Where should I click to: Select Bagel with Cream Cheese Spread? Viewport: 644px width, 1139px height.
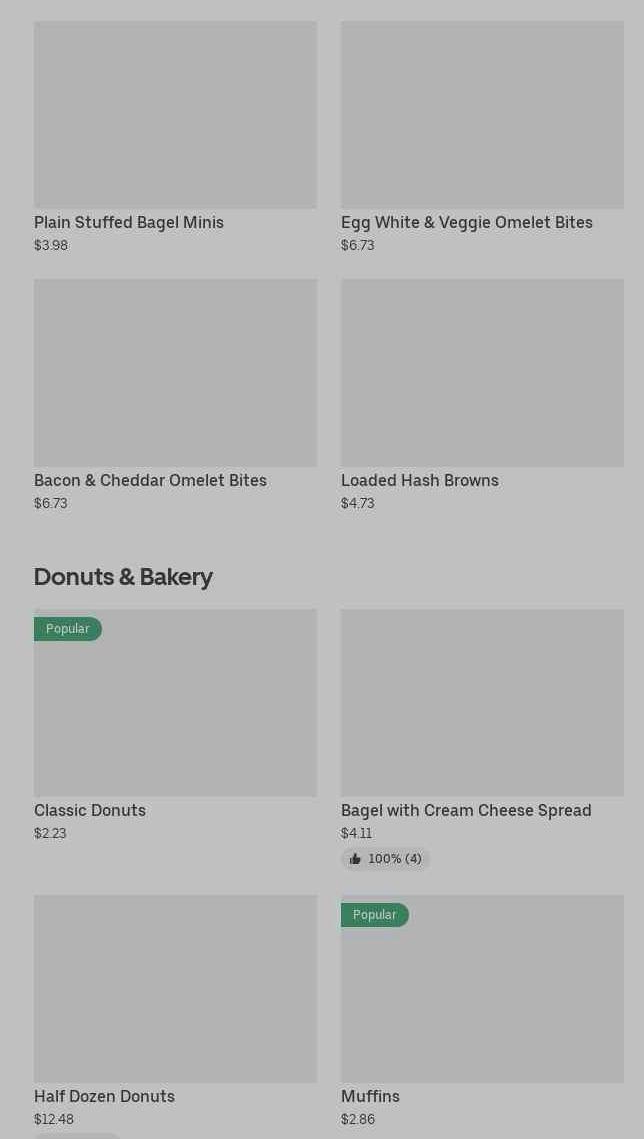(x=482, y=739)
